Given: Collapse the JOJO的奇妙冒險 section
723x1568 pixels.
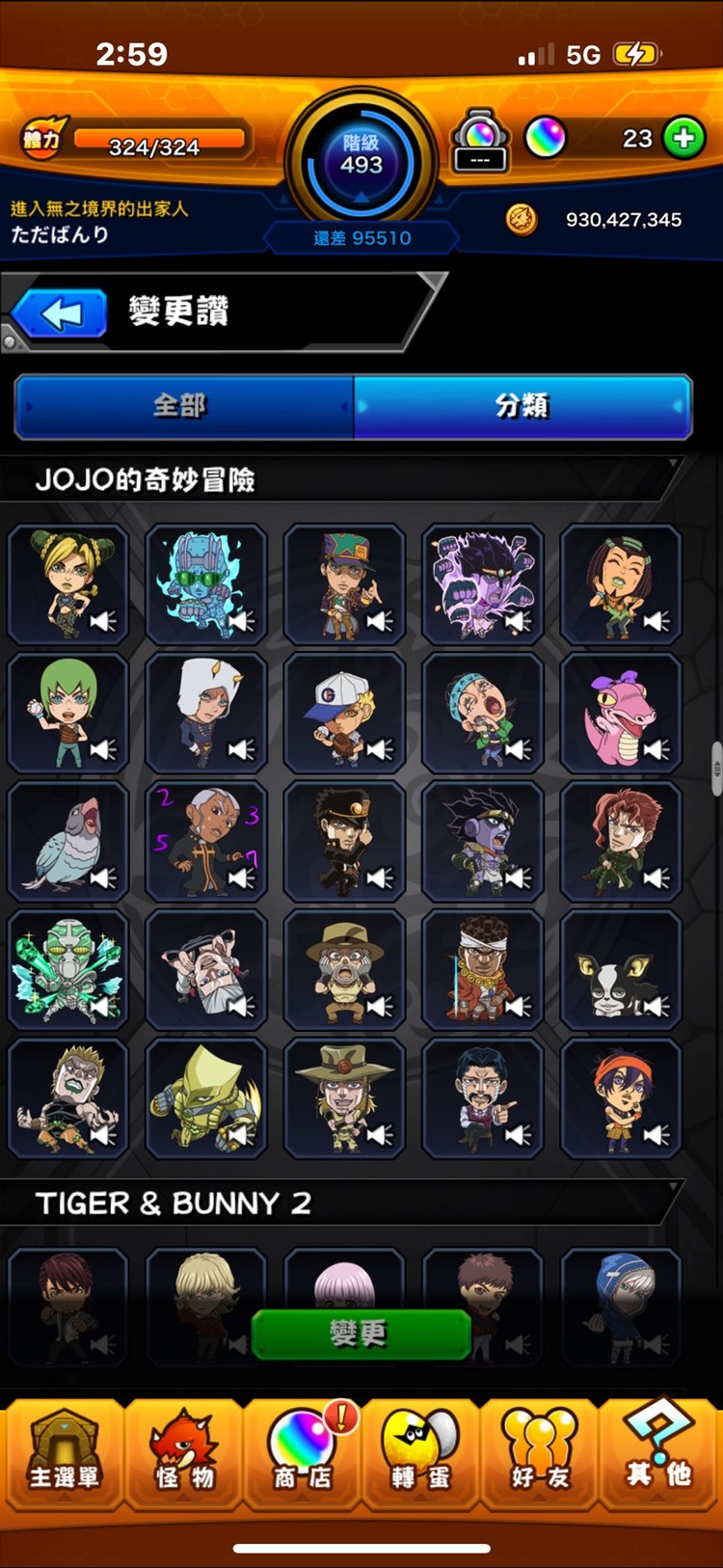Looking at the screenshot, I should [673, 465].
